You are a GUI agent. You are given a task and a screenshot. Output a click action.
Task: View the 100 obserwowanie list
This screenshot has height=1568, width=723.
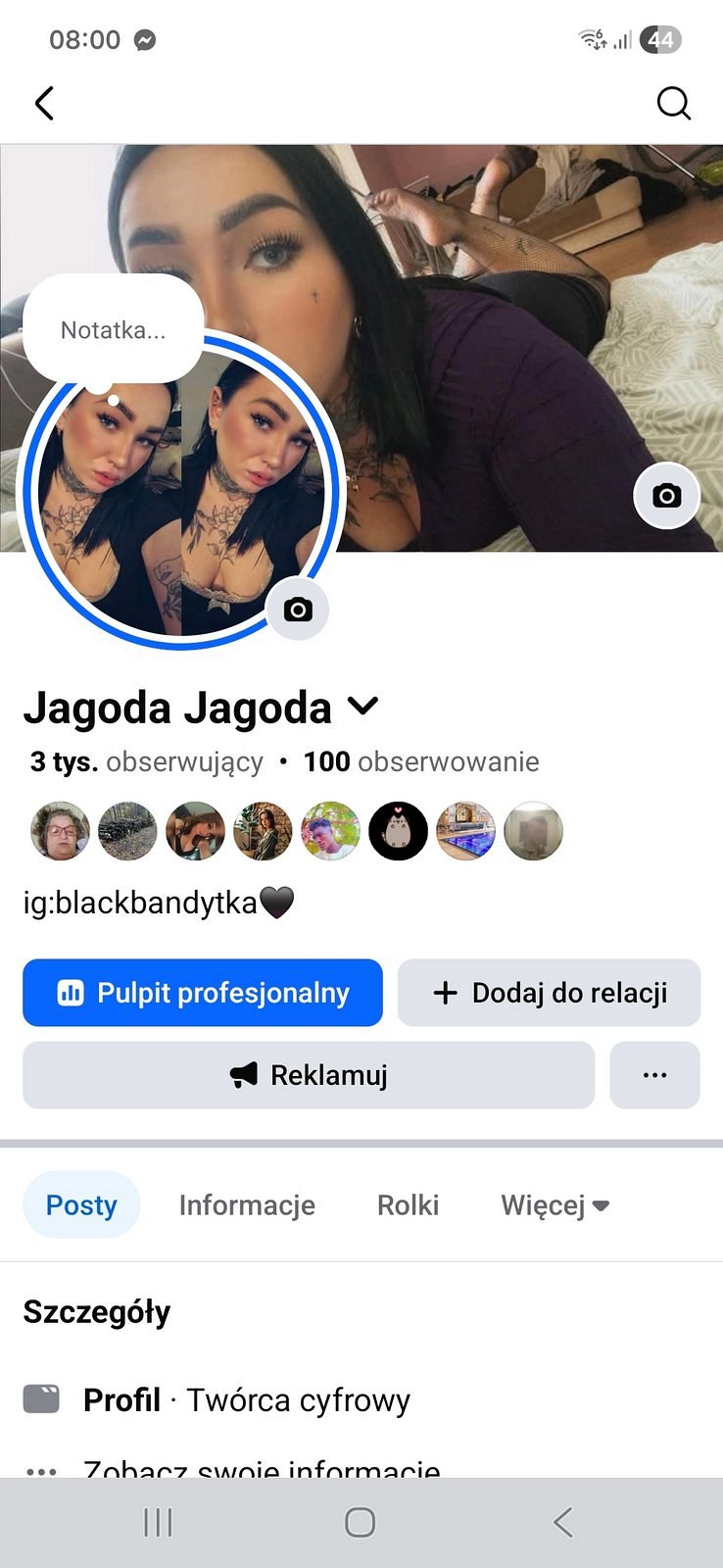coord(421,761)
